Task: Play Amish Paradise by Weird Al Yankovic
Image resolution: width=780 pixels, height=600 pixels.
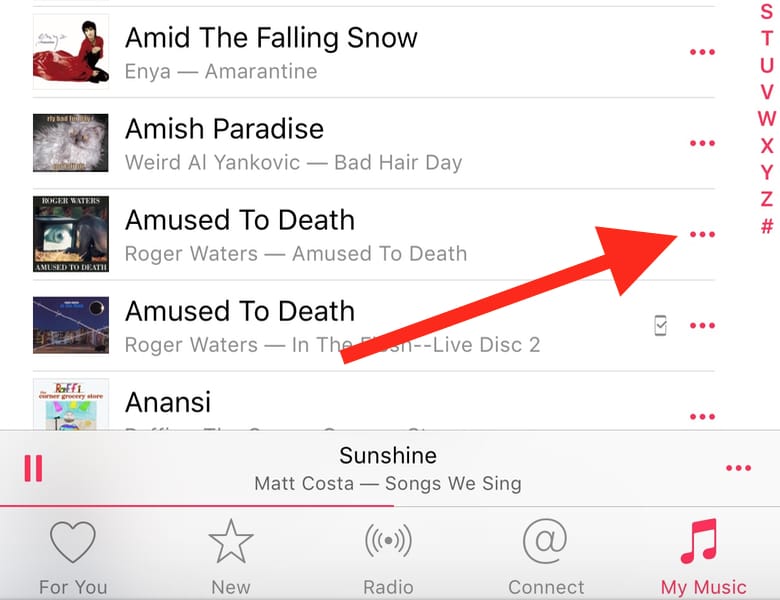Action: (x=300, y=143)
